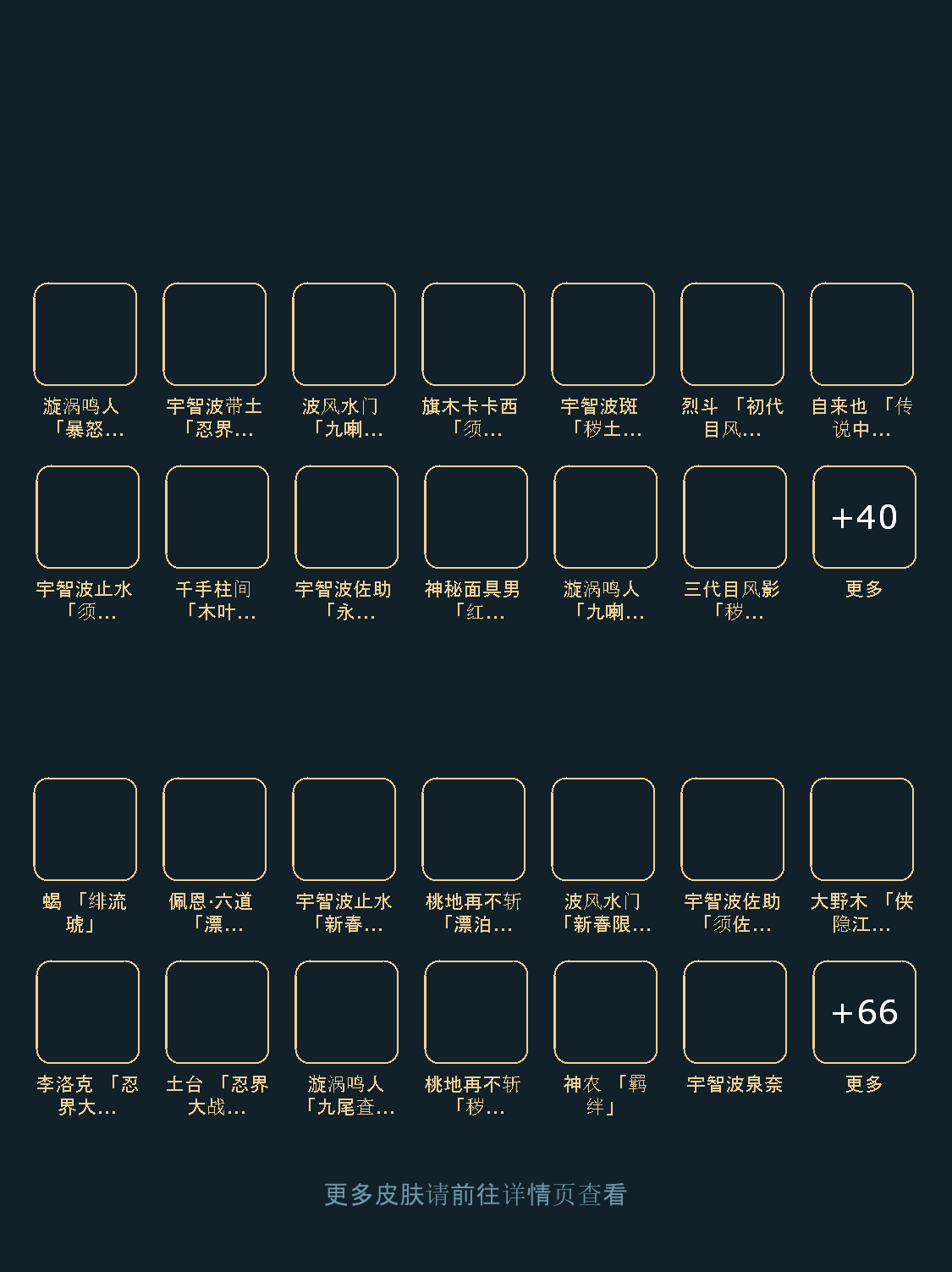Viewport: 952px width, 1272px height.
Task: Open 宇智波带土「忍界…」 tile
Action: pyautogui.click(x=214, y=334)
